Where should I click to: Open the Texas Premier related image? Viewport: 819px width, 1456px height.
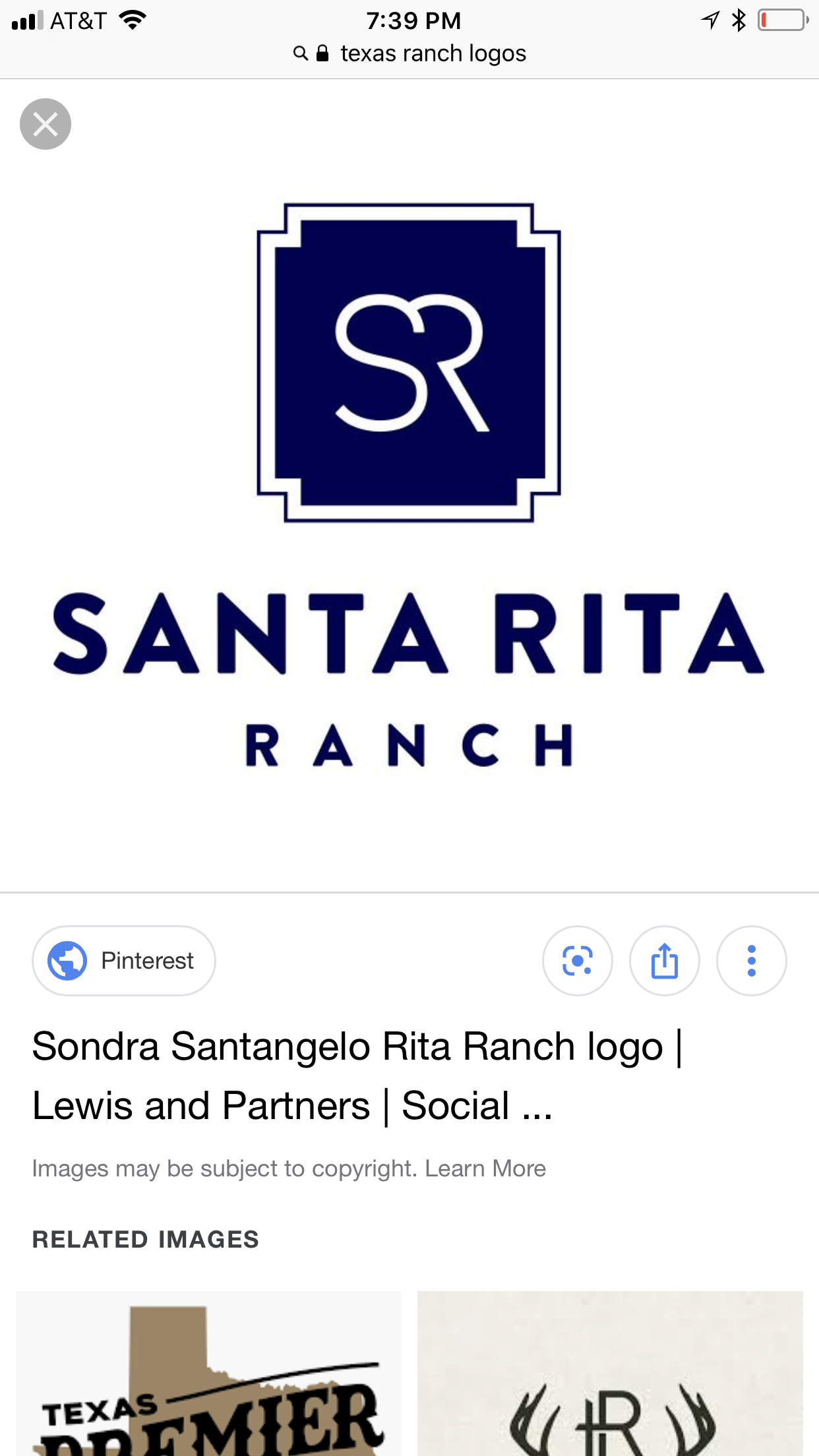coord(208,1374)
